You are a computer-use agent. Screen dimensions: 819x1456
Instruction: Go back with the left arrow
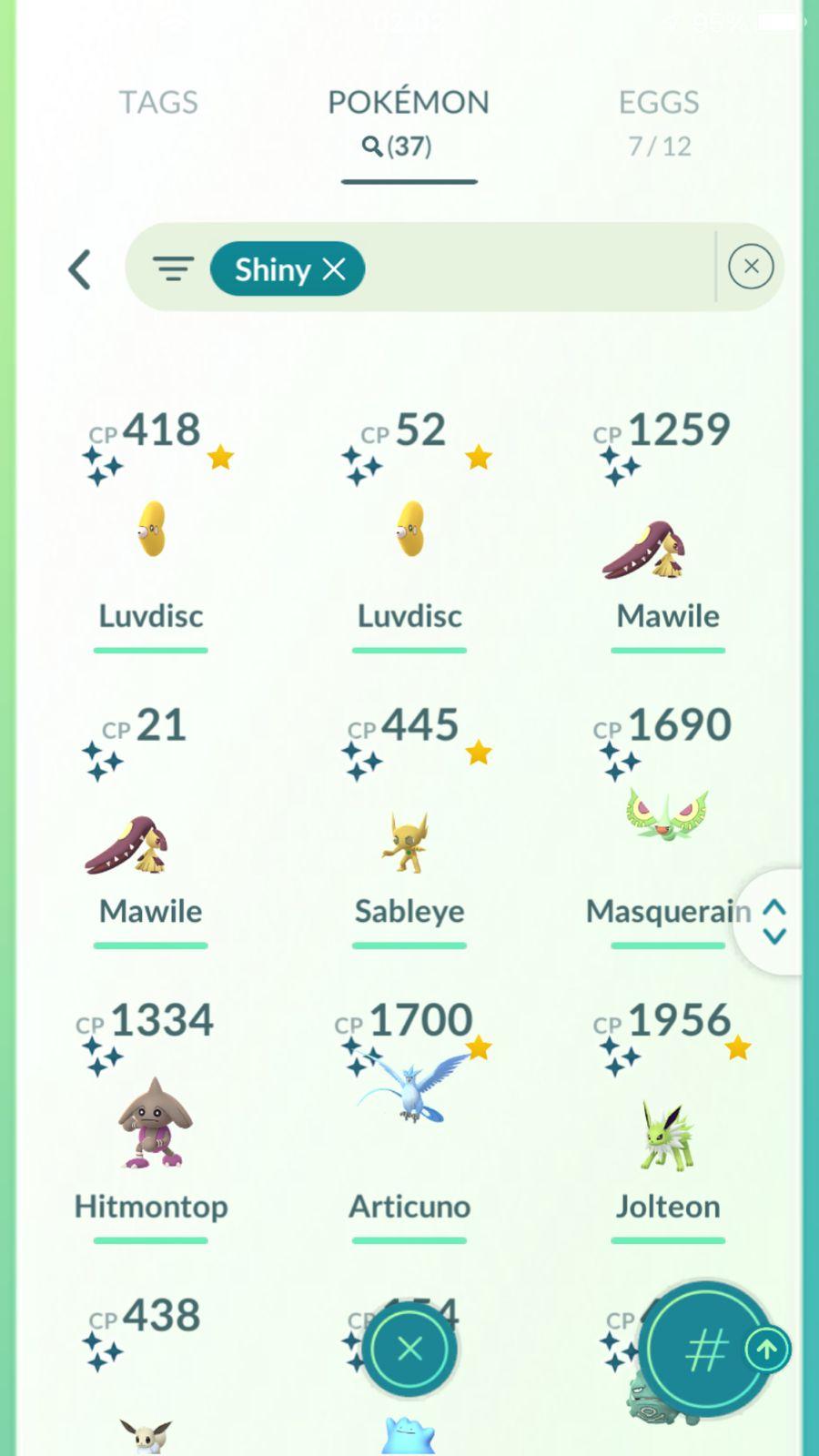pos(80,269)
